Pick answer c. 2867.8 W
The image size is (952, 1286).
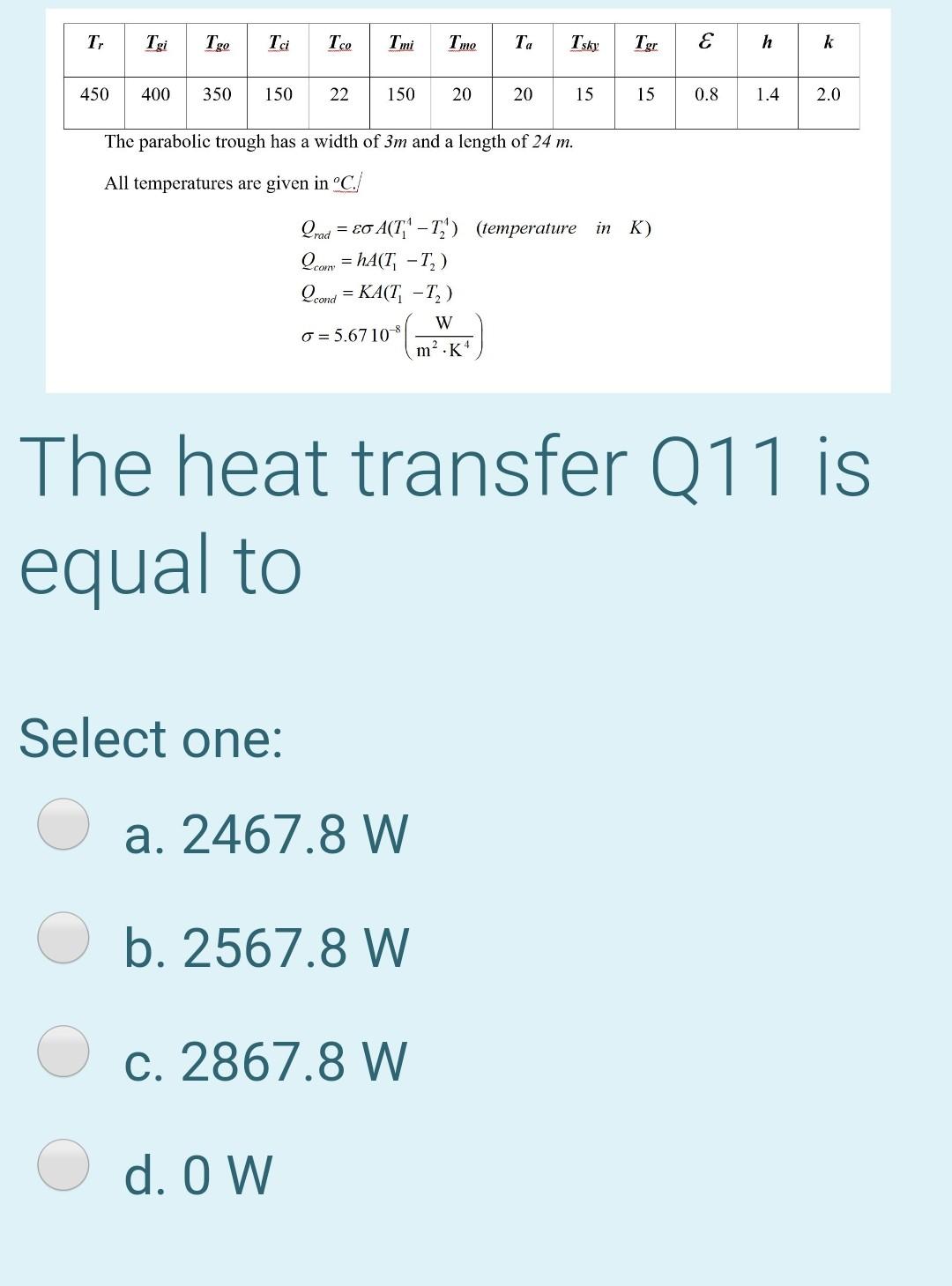(63, 1052)
